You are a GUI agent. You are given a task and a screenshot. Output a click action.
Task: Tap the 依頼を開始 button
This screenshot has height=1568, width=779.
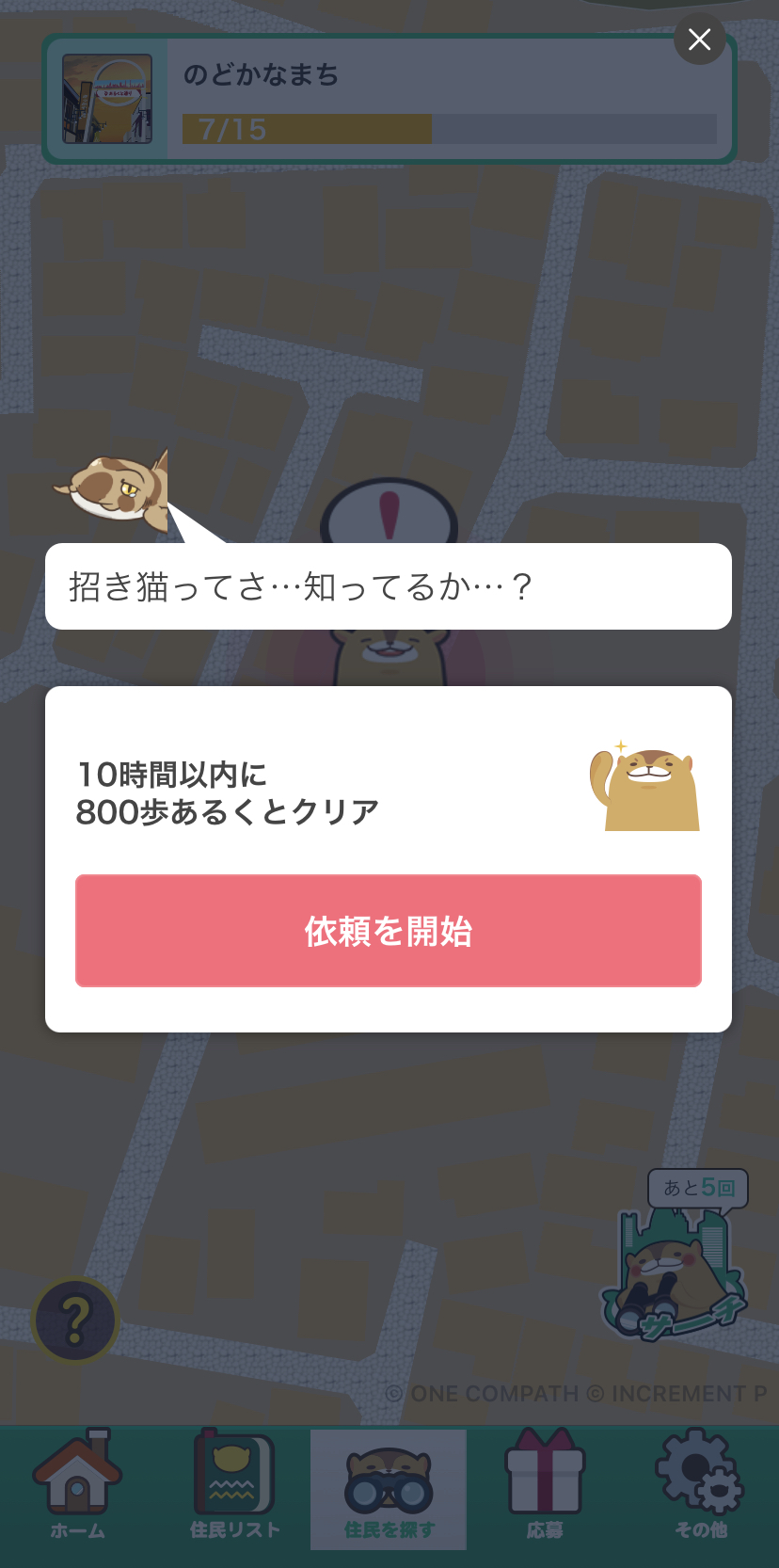coord(389,931)
